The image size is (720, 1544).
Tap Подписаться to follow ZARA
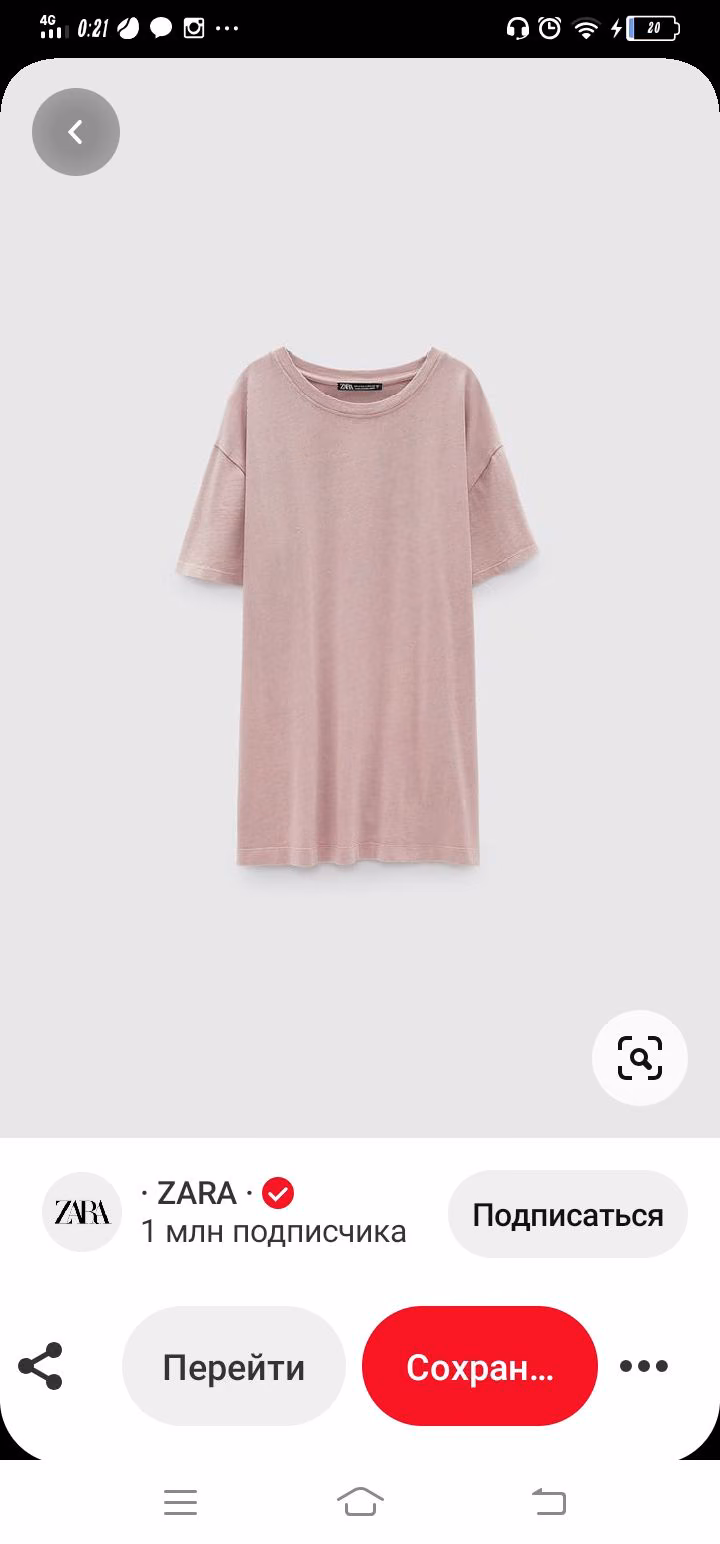(x=568, y=1214)
